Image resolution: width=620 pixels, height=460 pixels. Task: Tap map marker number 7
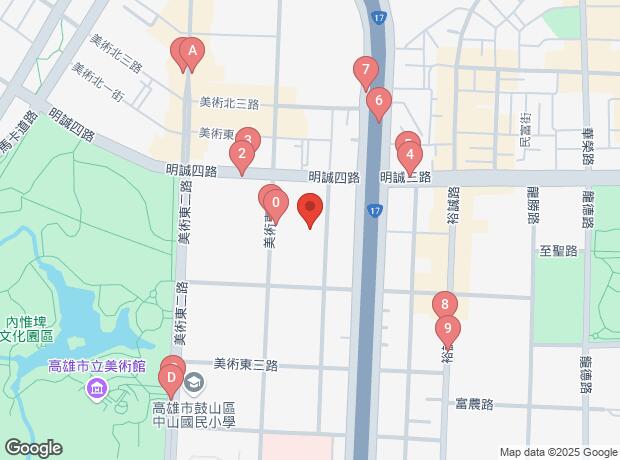point(366,71)
